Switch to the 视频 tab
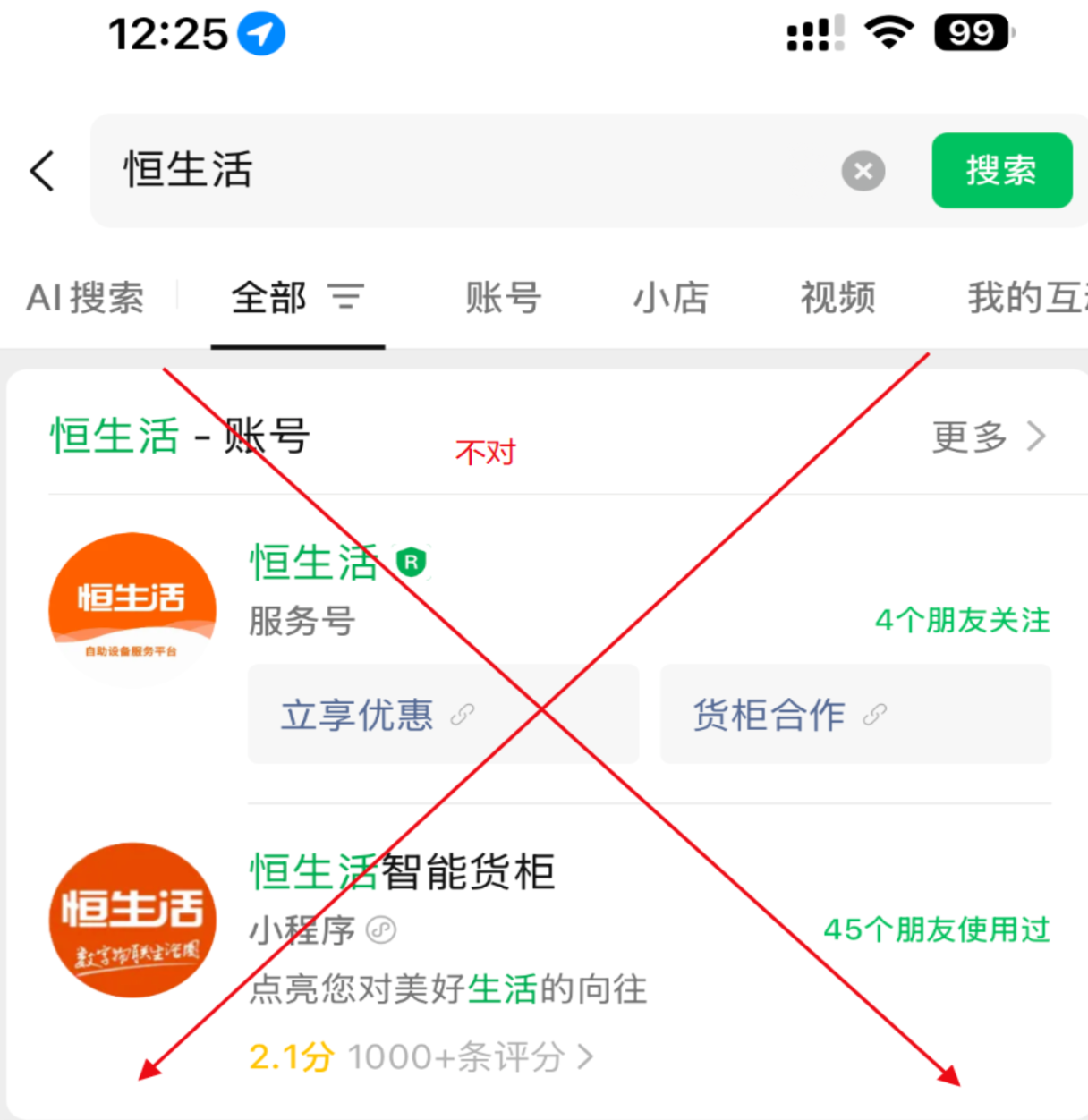1088x1120 pixels. coord(837,298)
